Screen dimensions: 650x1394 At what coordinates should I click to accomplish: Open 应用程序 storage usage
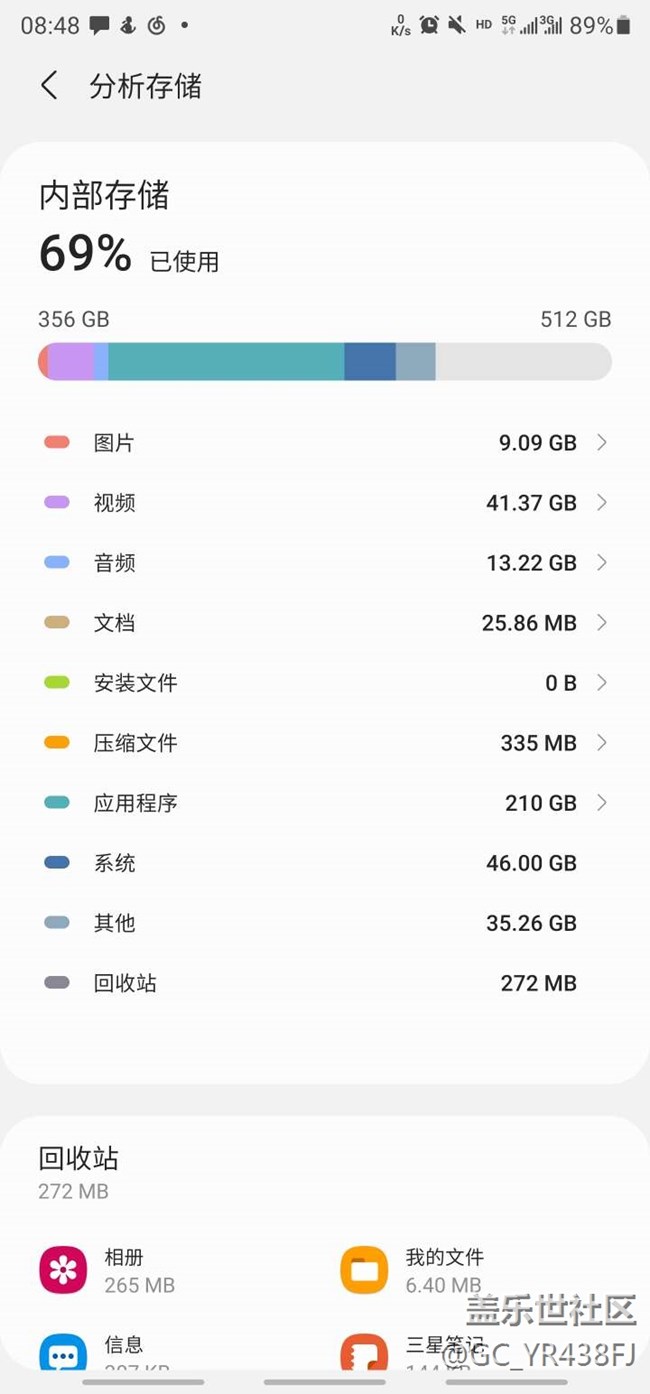[x=325, y=803]
